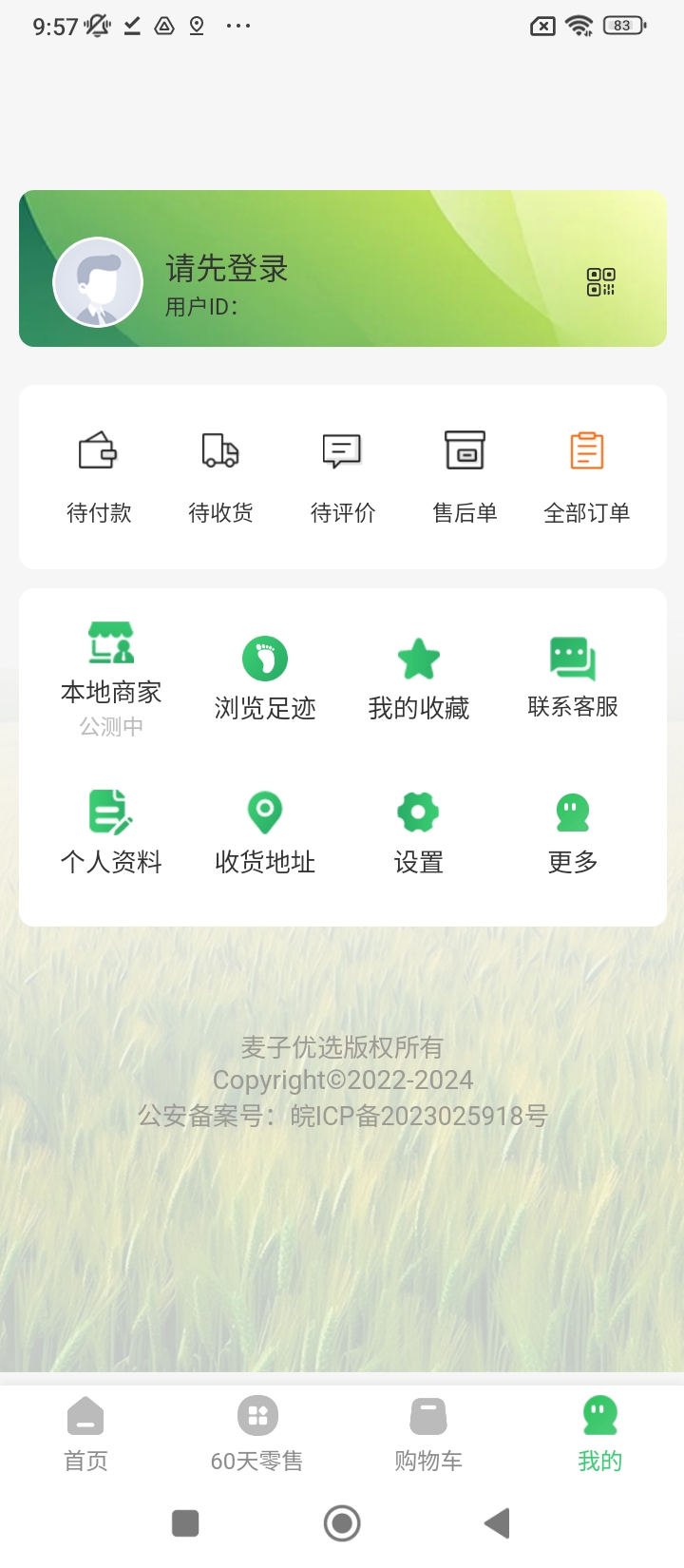Tap the system back button
The width and height of the screenshot is (684, 1568).
coord(497,1523)
